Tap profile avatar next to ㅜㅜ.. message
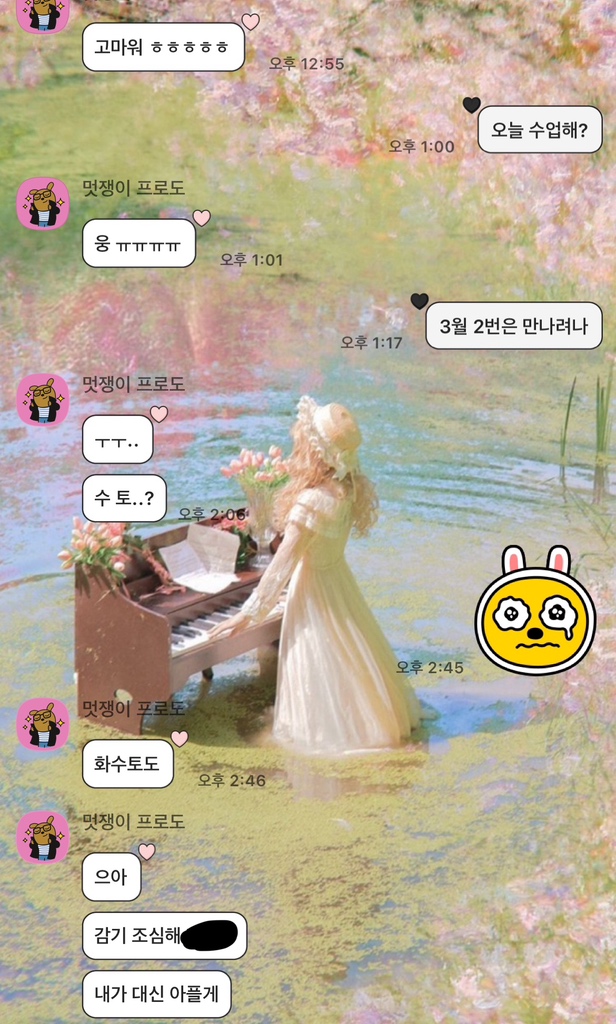616x1024 pixels. (x=43, y=400)
